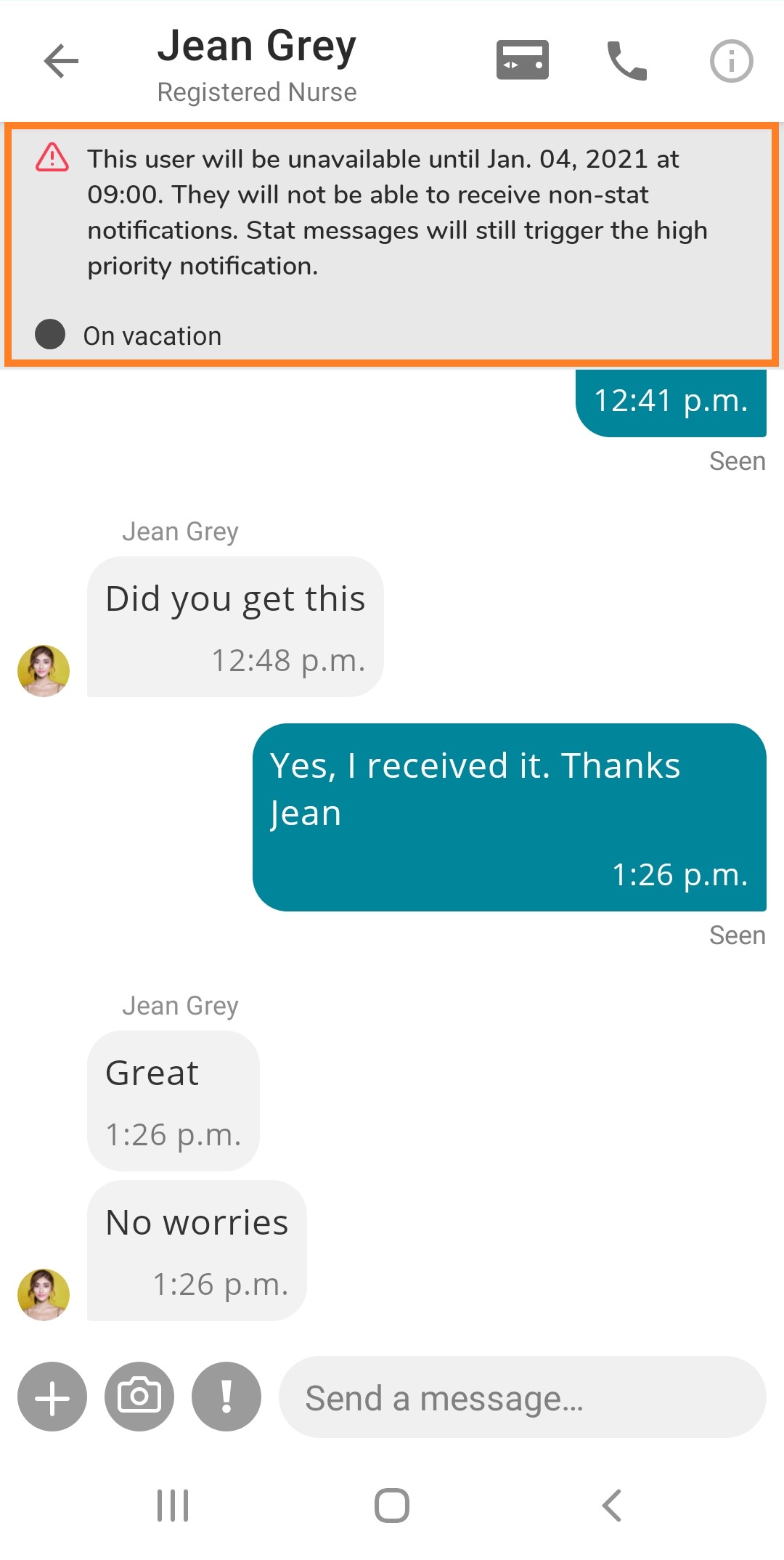Call Jean Grey via phone icon
This screenshot has height=1560, width=784.
pos(626,61)
